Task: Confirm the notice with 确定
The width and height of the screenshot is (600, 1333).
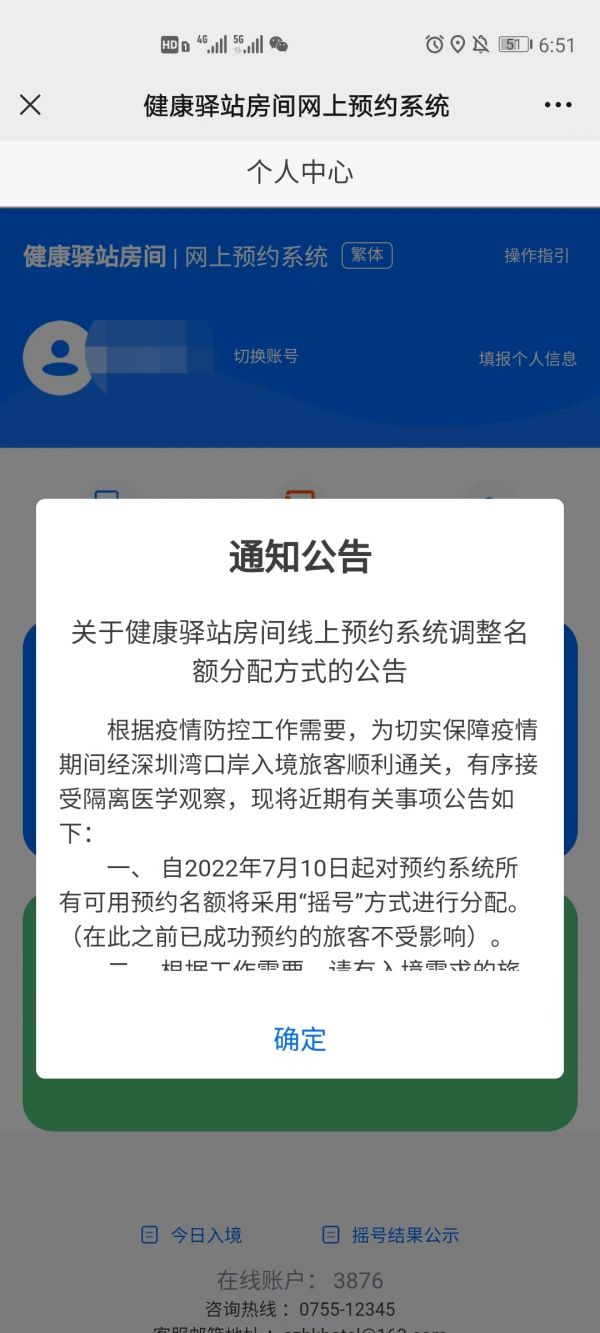Action: (x=300, y=1039)
